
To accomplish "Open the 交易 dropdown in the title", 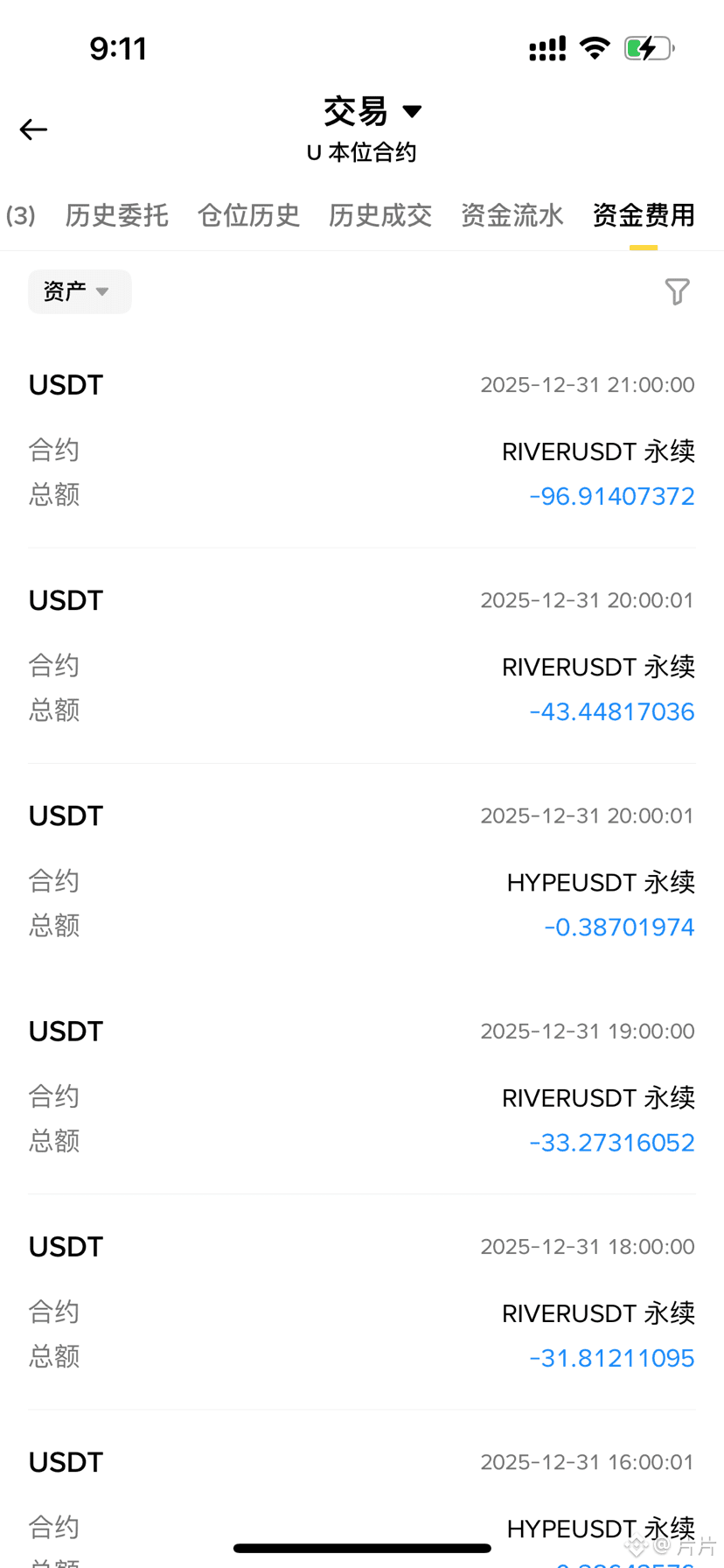I will click(373, 111).
